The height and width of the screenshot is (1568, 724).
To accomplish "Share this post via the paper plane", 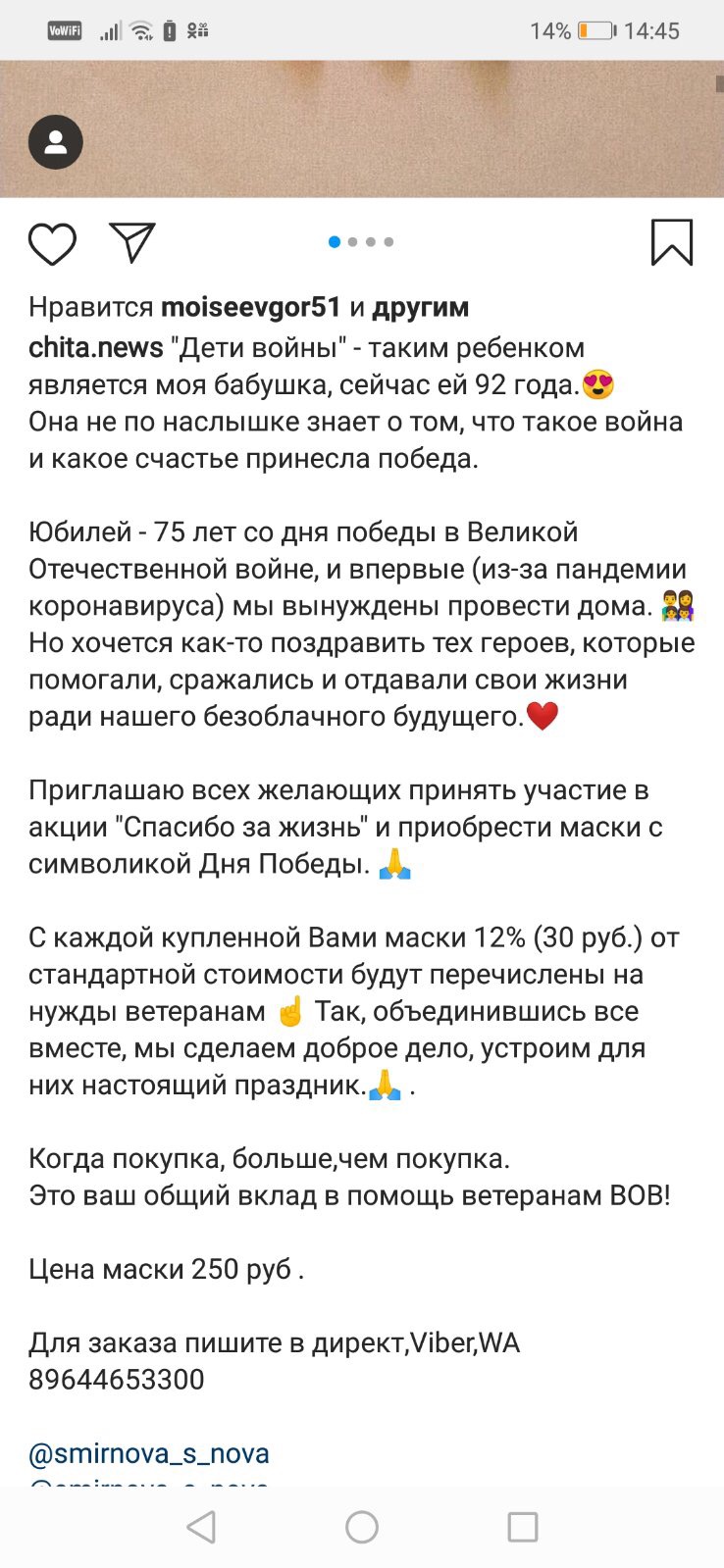I will tap(132, 242).
